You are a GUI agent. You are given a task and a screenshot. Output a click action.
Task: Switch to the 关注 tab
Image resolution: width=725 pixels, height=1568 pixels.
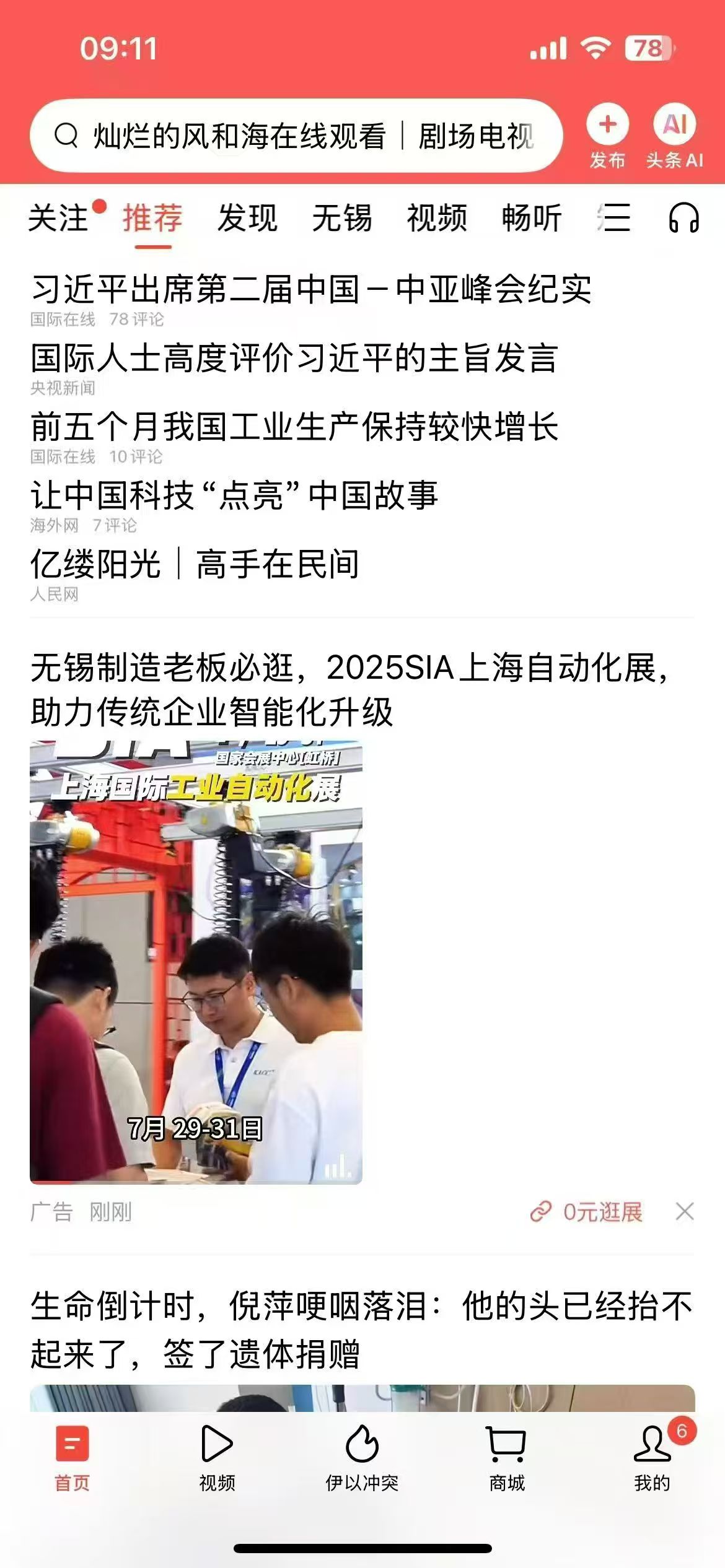point(59,218)
